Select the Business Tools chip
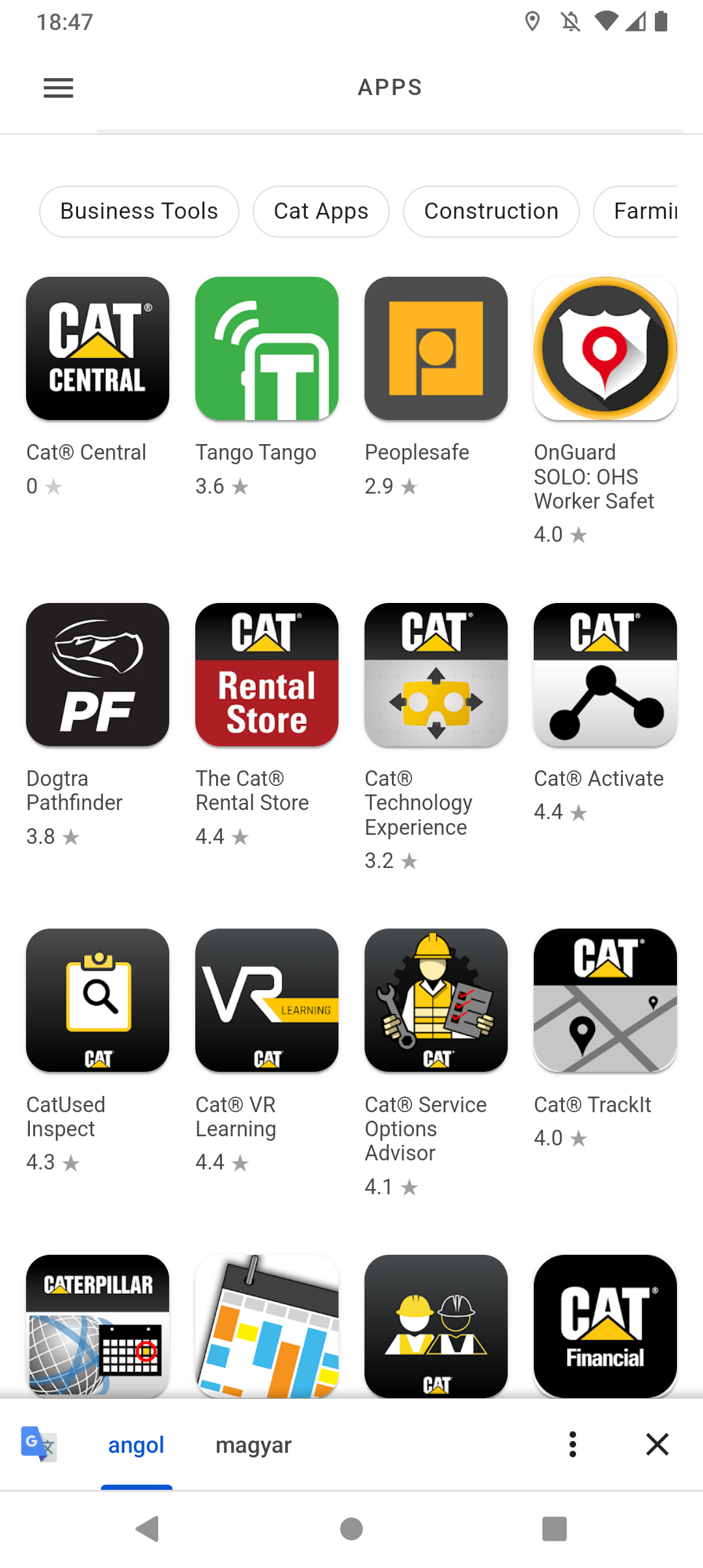The height and width of the screenshot is (1568, 703). [139, 212]
